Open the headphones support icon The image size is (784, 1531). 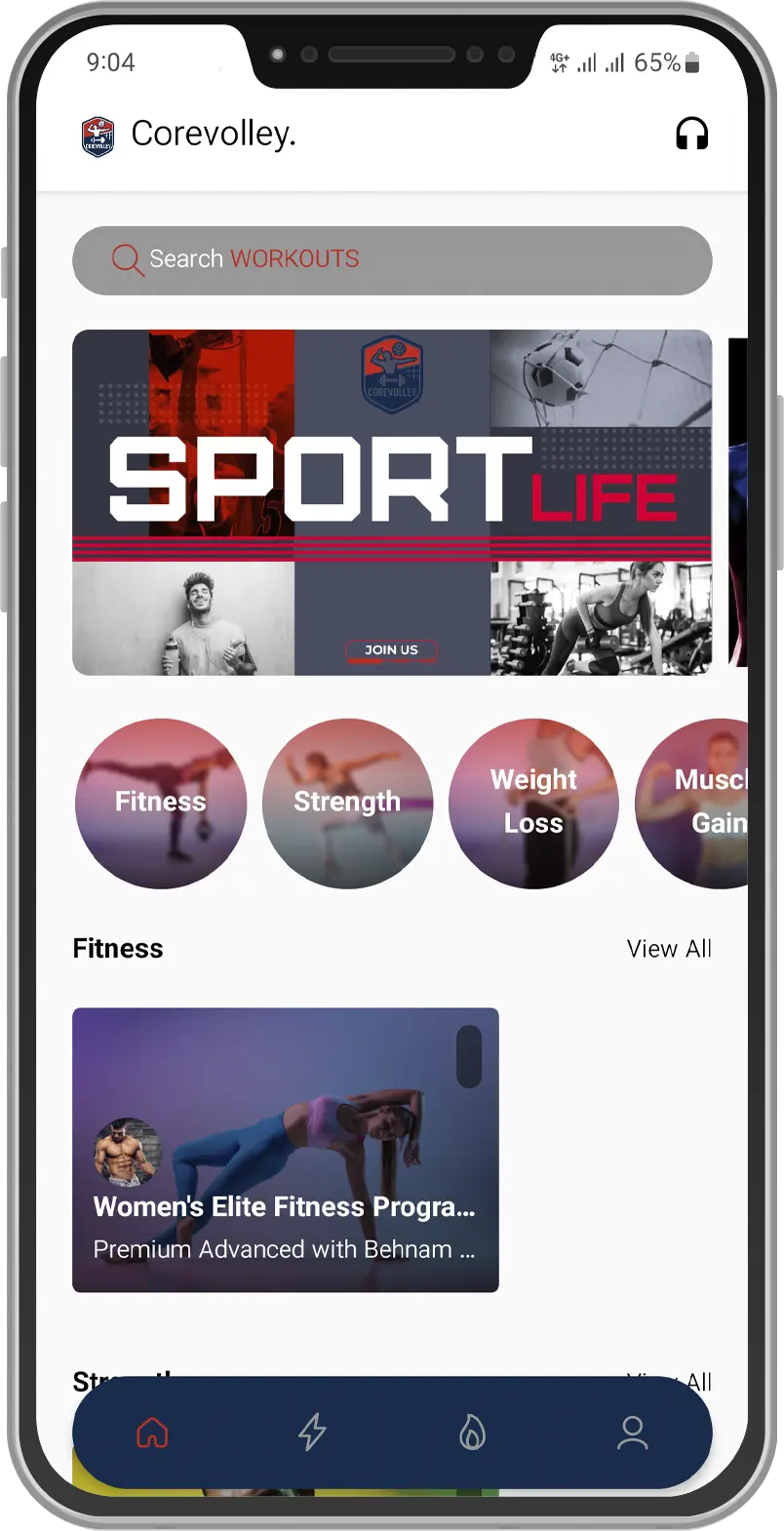691,134
